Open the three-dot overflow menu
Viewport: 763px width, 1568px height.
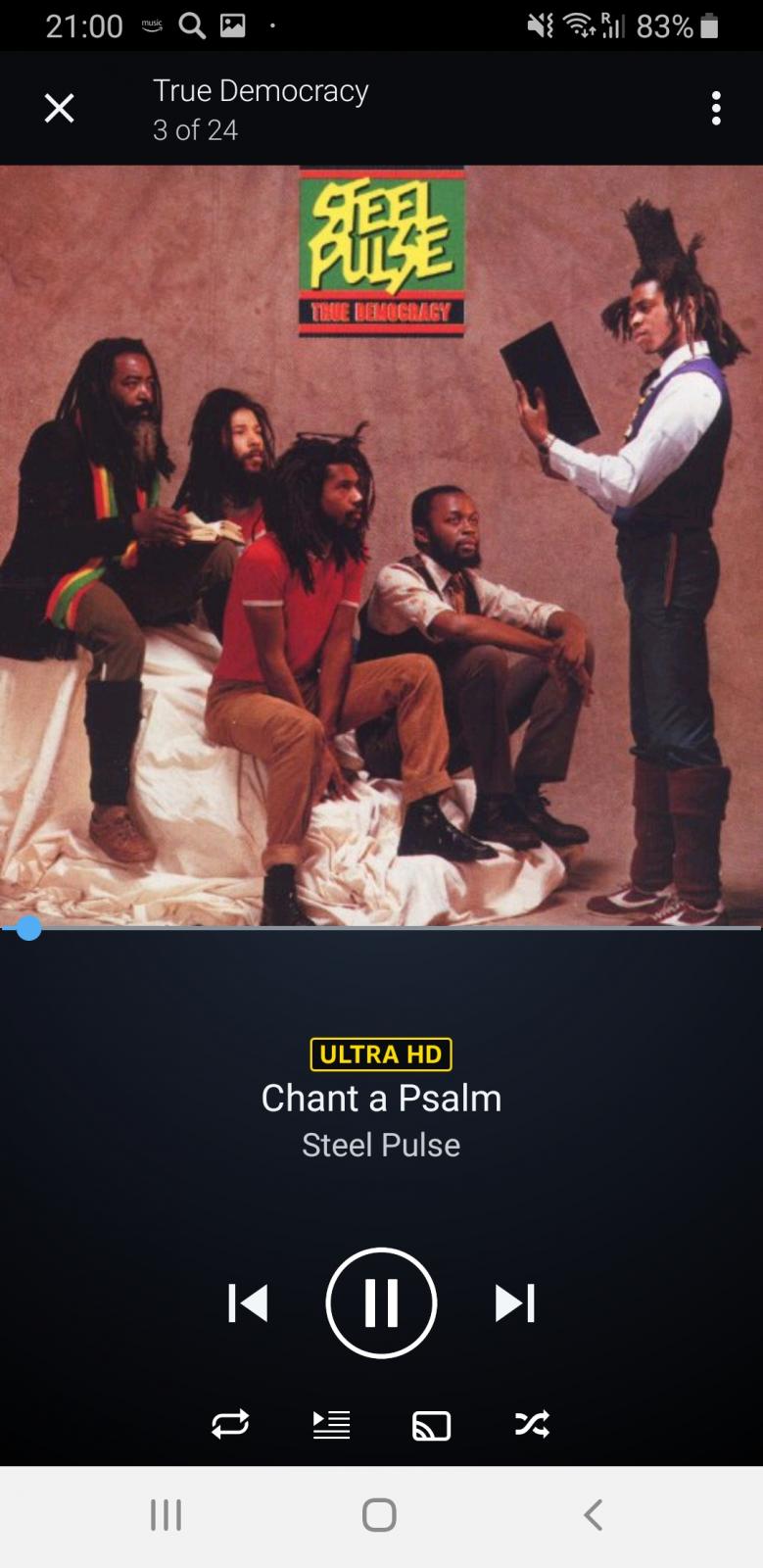[x=716, y=108]
